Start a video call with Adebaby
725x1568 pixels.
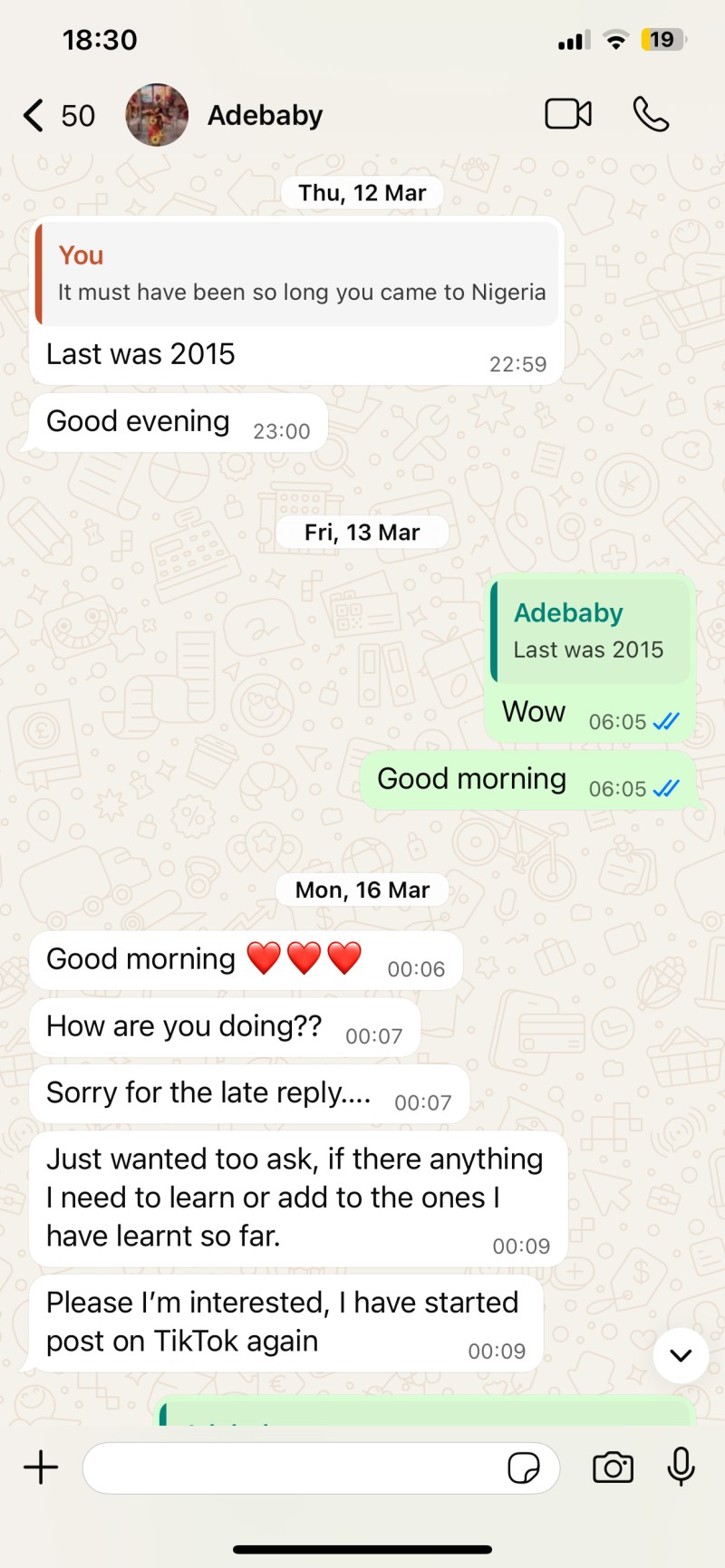pyautogui.click(x=568, y=114)
